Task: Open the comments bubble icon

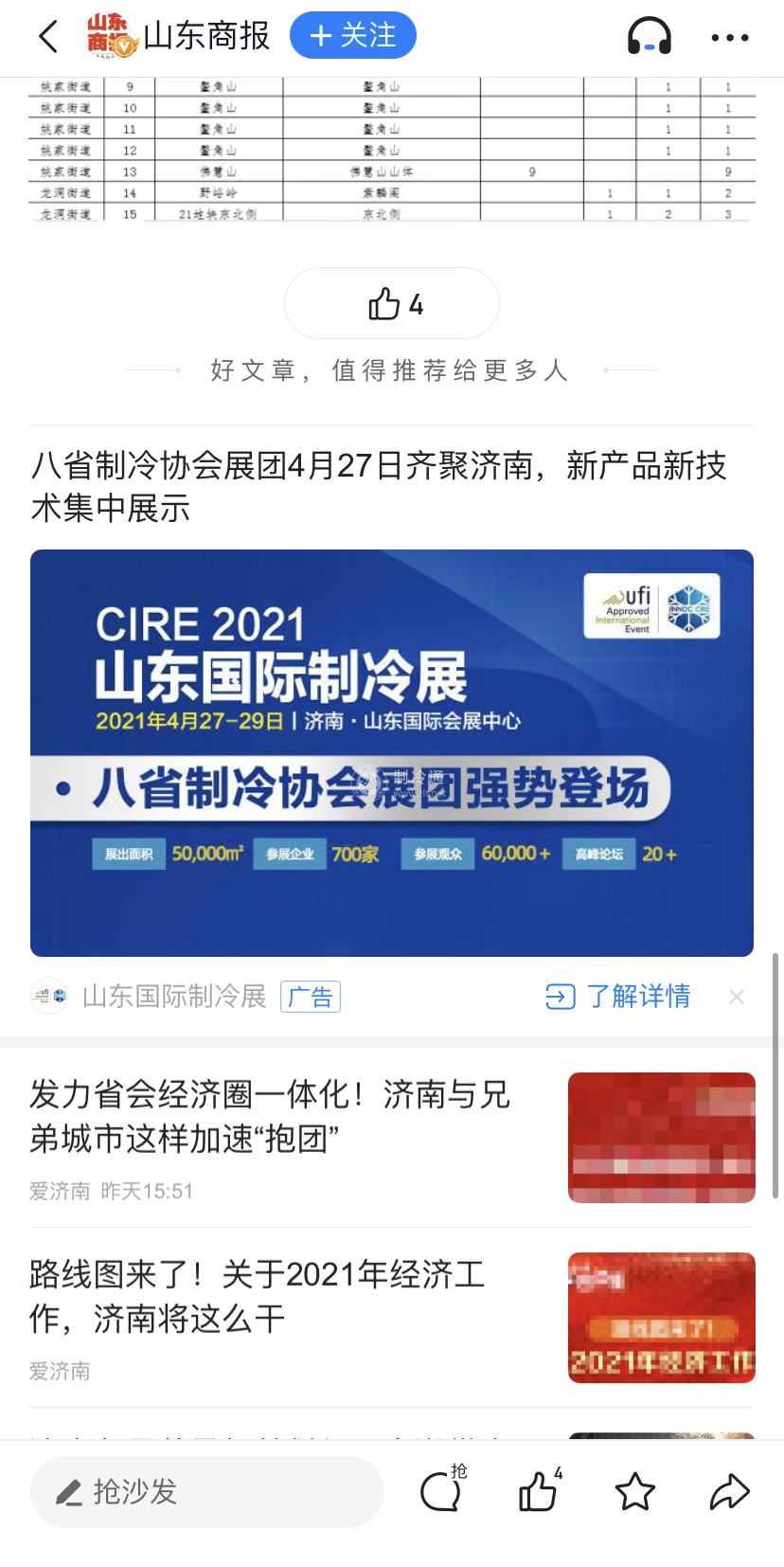Action: (441, 1492)
